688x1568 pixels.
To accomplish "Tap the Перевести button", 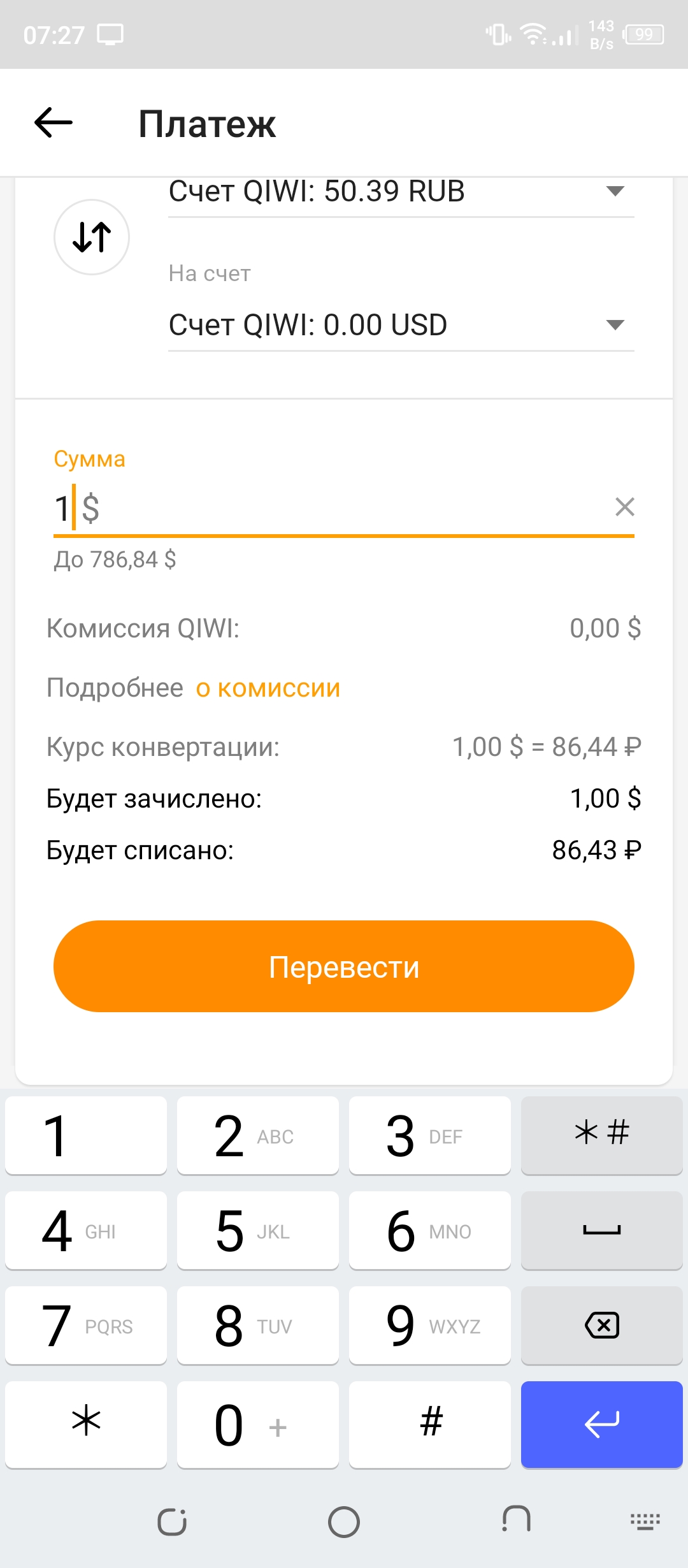I will [344, 966].
